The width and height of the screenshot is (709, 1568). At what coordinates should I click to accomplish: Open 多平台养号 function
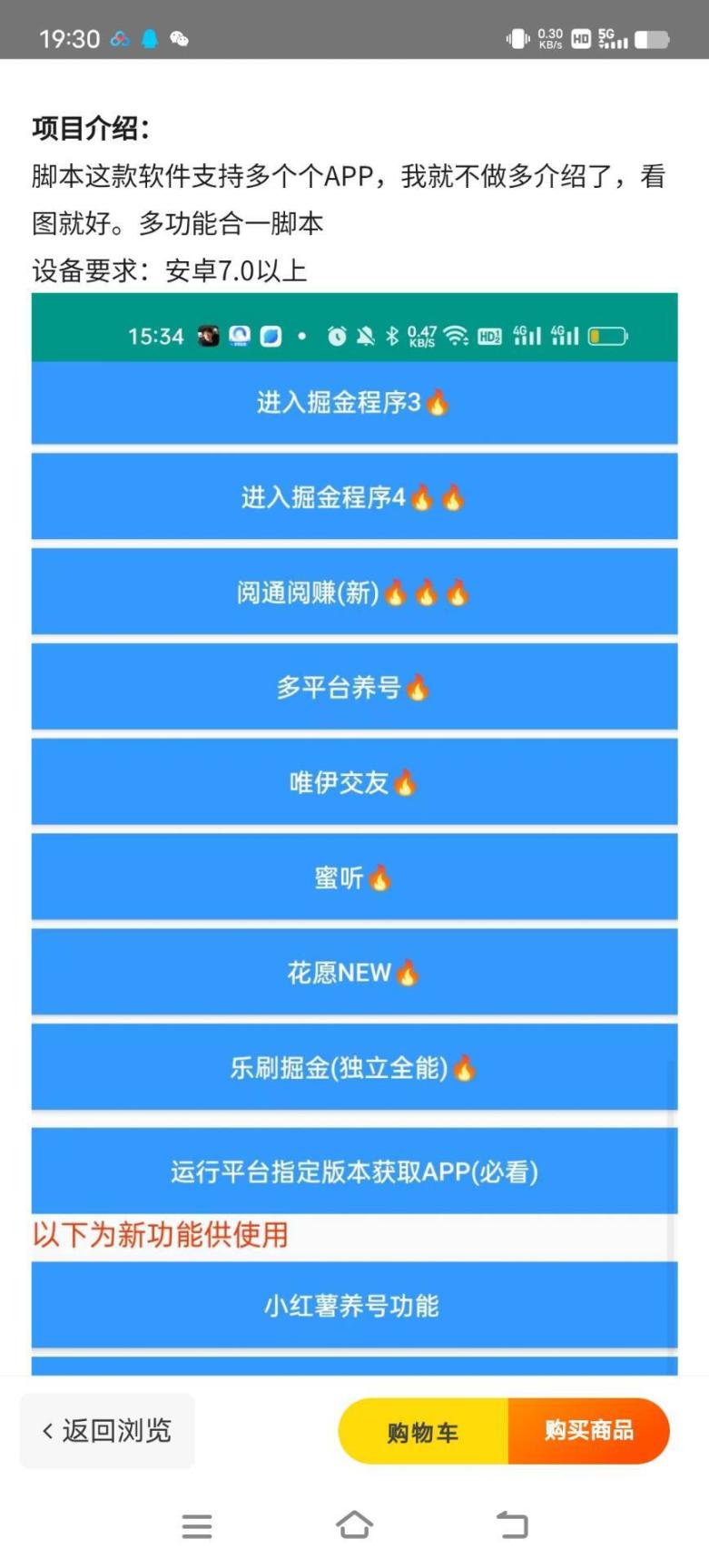click(x=354, y=687)
